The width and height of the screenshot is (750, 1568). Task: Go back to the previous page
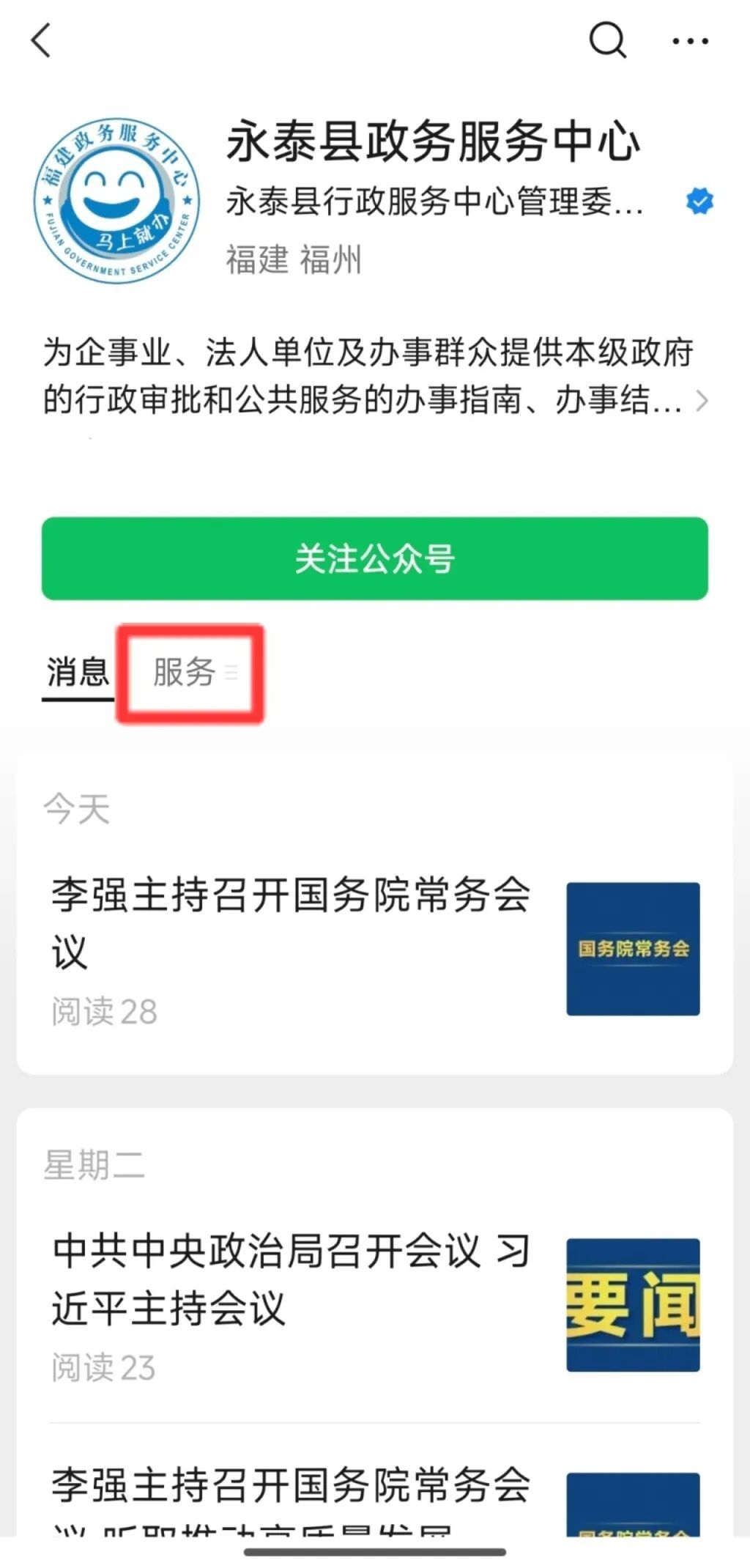click(x=42, y=40)
